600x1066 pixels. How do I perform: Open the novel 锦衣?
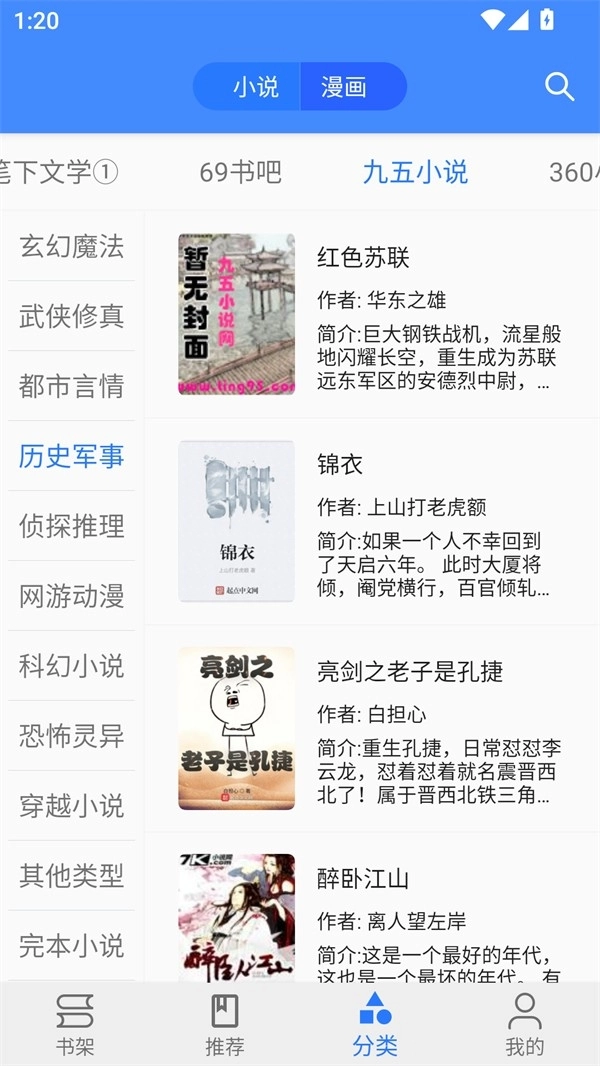pyautogui.click(x=372, y=521)
